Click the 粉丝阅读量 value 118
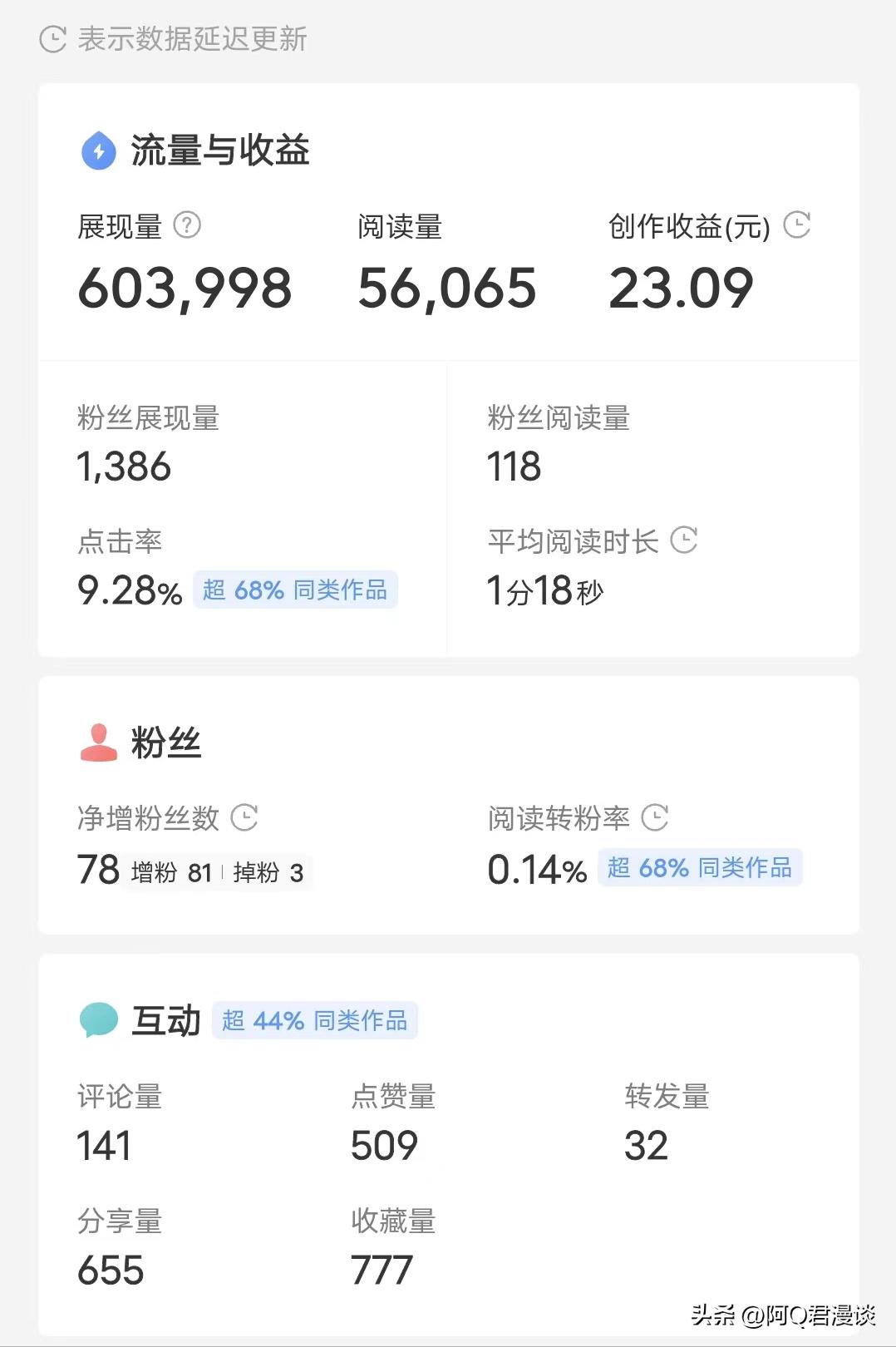The height and width of the screenshot is (1347, 896). click(x=512, y=467)
